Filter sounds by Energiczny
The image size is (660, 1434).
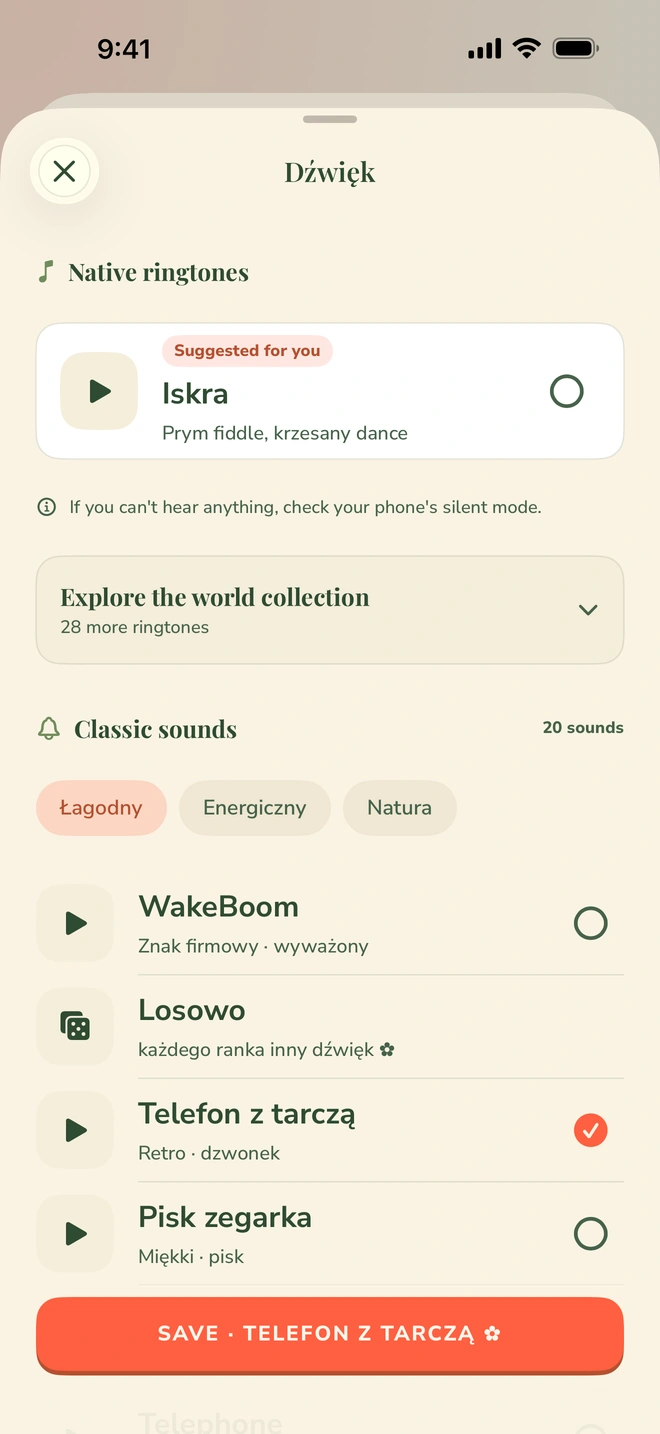tap(255, 808)
